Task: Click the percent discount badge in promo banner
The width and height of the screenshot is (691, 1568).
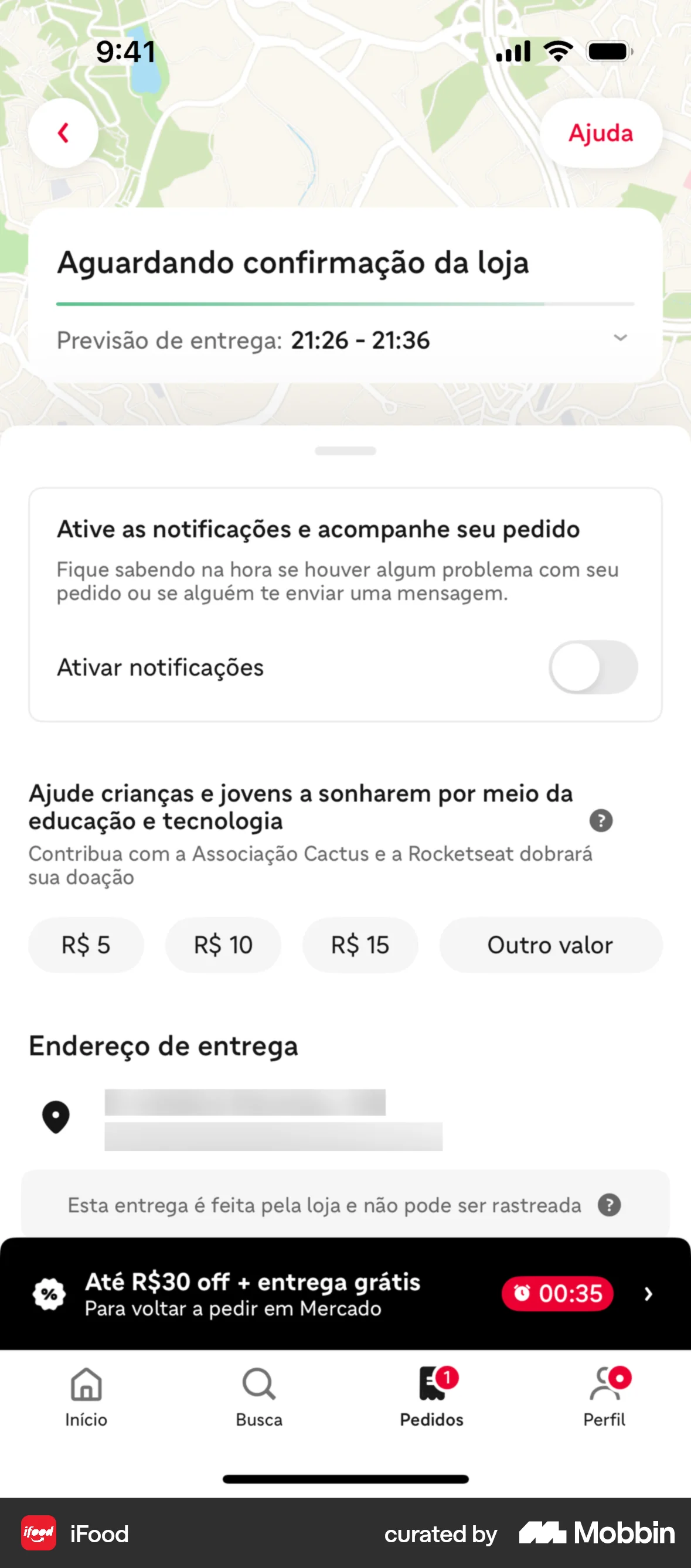Action: (x=50, y=1295)
